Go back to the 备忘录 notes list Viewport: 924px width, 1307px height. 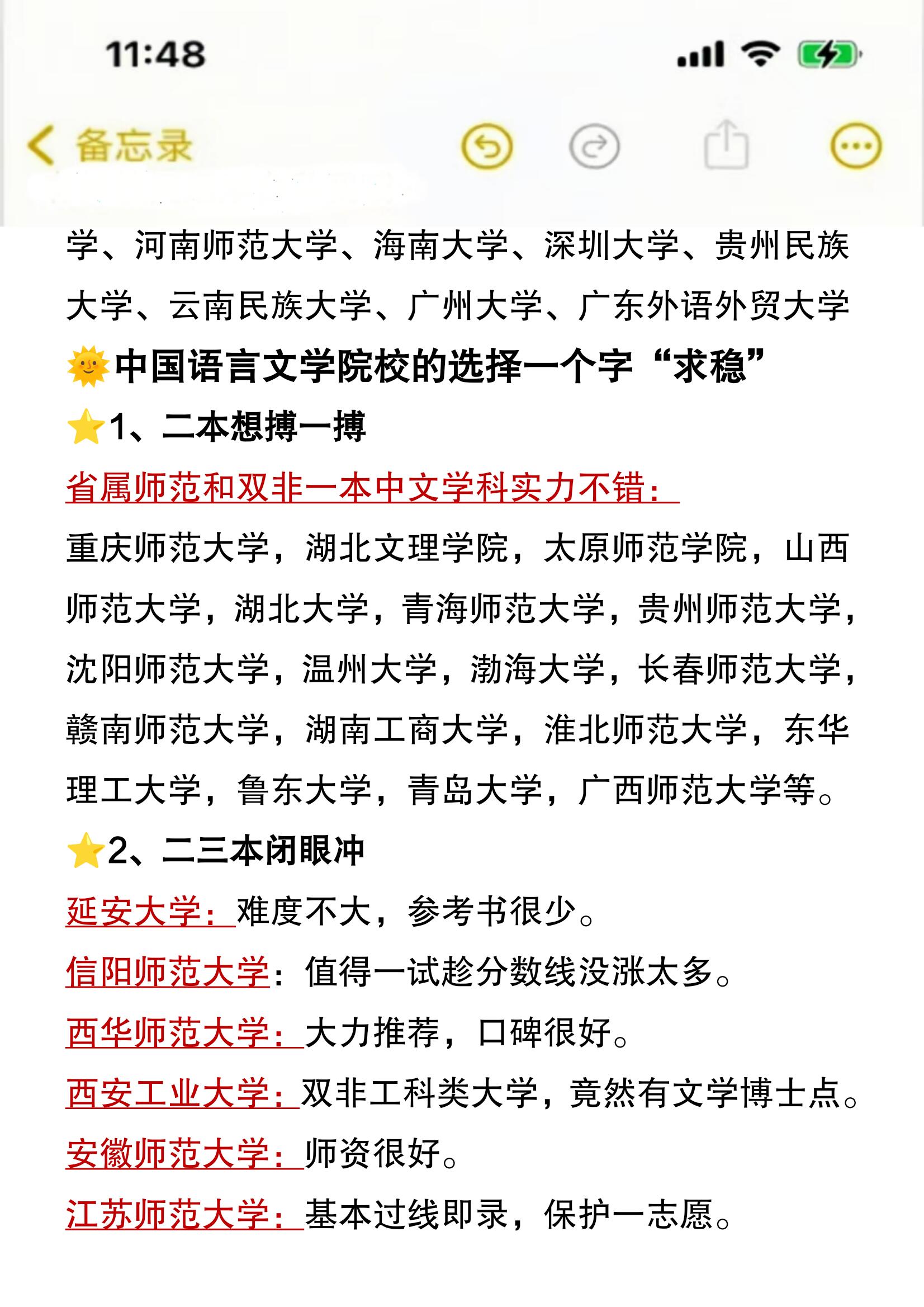click(x=108, y=147)
